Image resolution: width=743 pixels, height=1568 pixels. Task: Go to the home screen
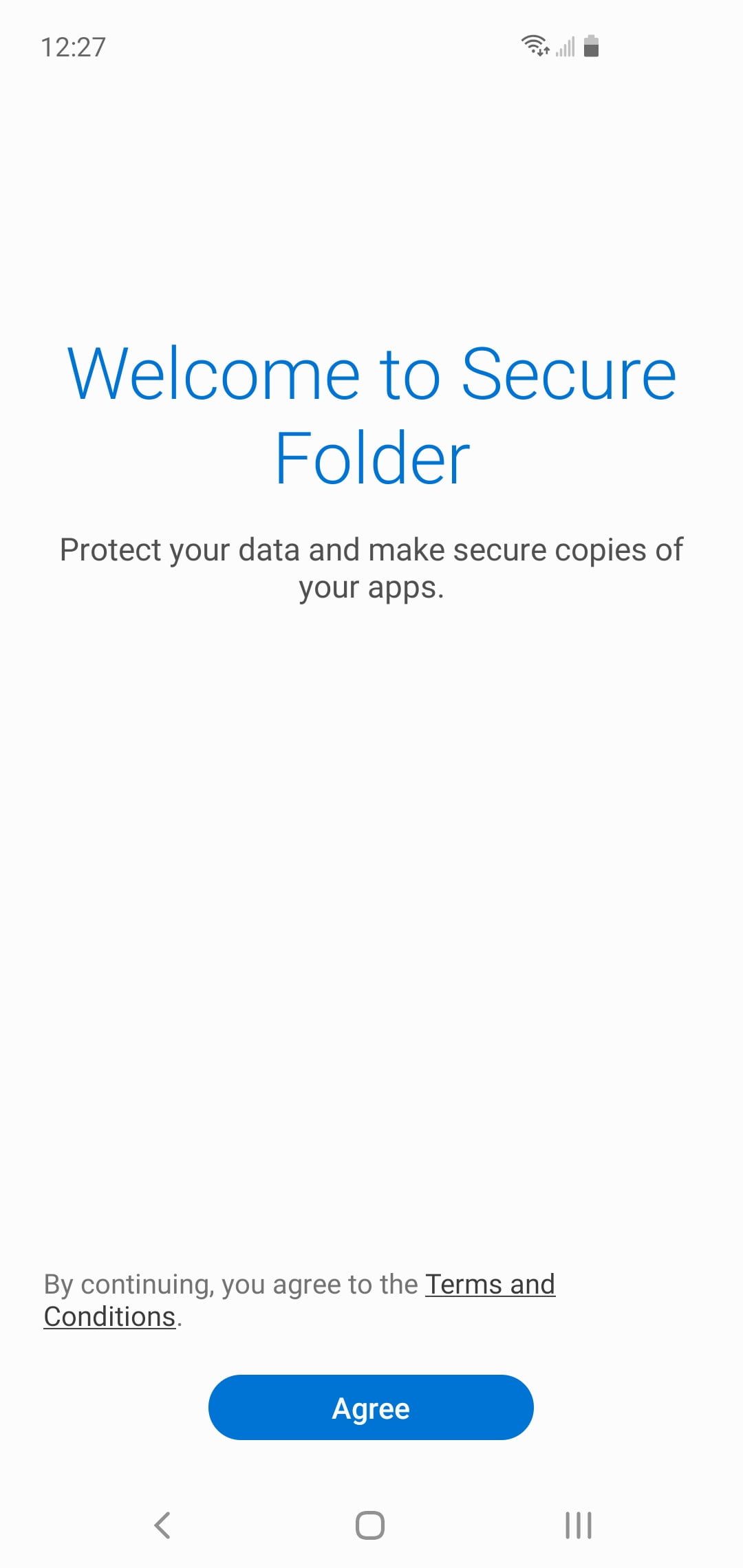coord(370,1525)
